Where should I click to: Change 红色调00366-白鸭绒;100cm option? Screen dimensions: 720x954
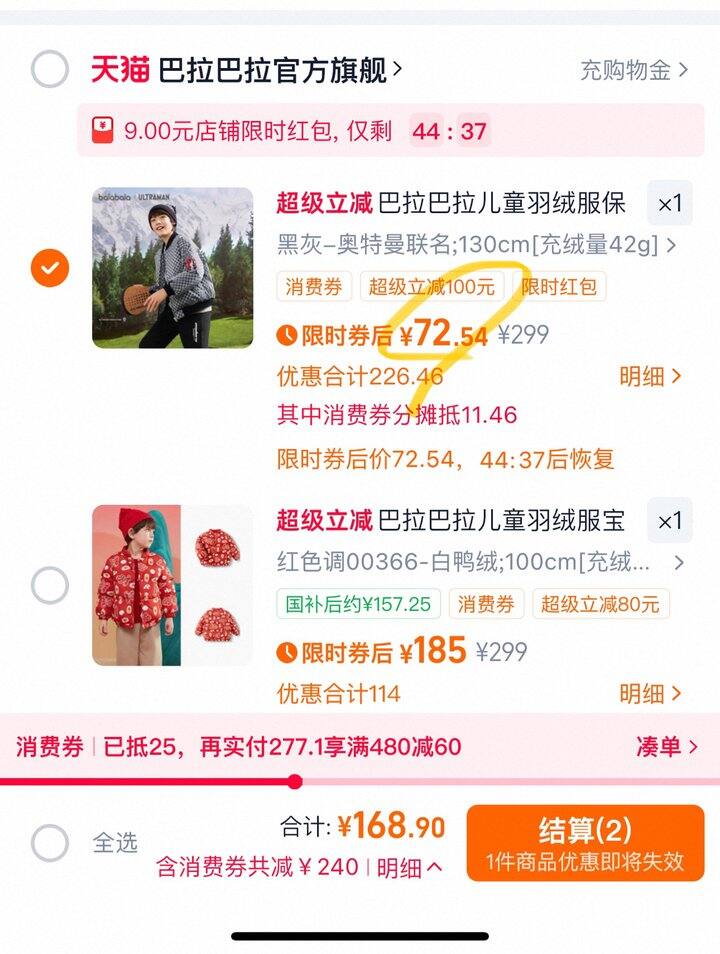point(480,562)
